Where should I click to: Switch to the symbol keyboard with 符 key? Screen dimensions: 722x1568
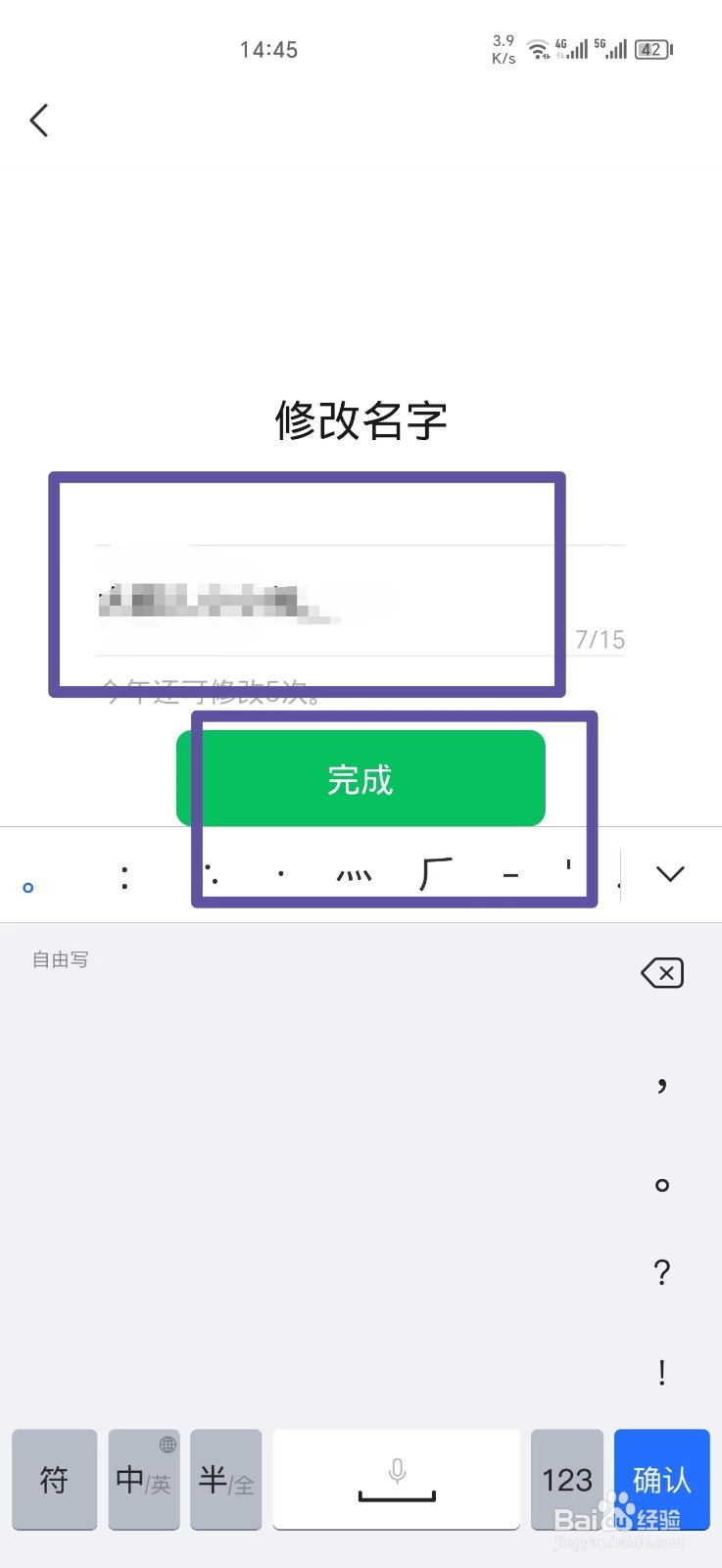pyautogui.click(x=54, y=1478)
